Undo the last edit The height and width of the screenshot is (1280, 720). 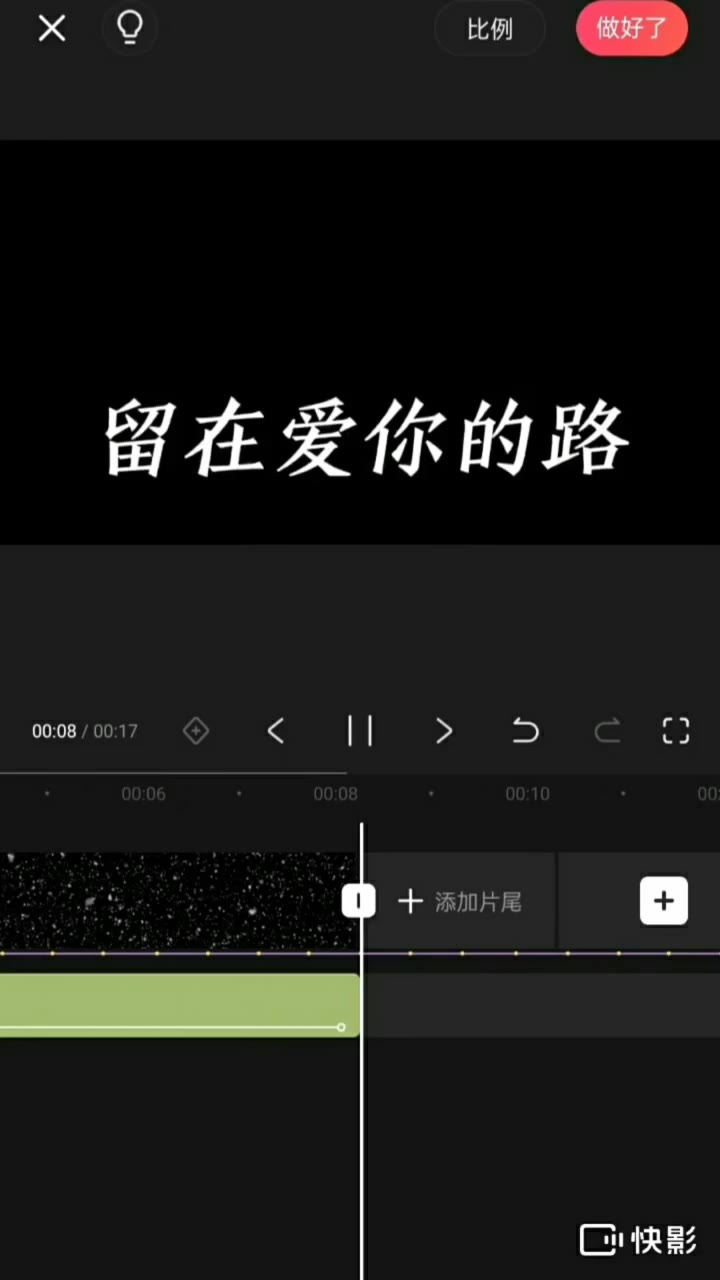(525, 731)
